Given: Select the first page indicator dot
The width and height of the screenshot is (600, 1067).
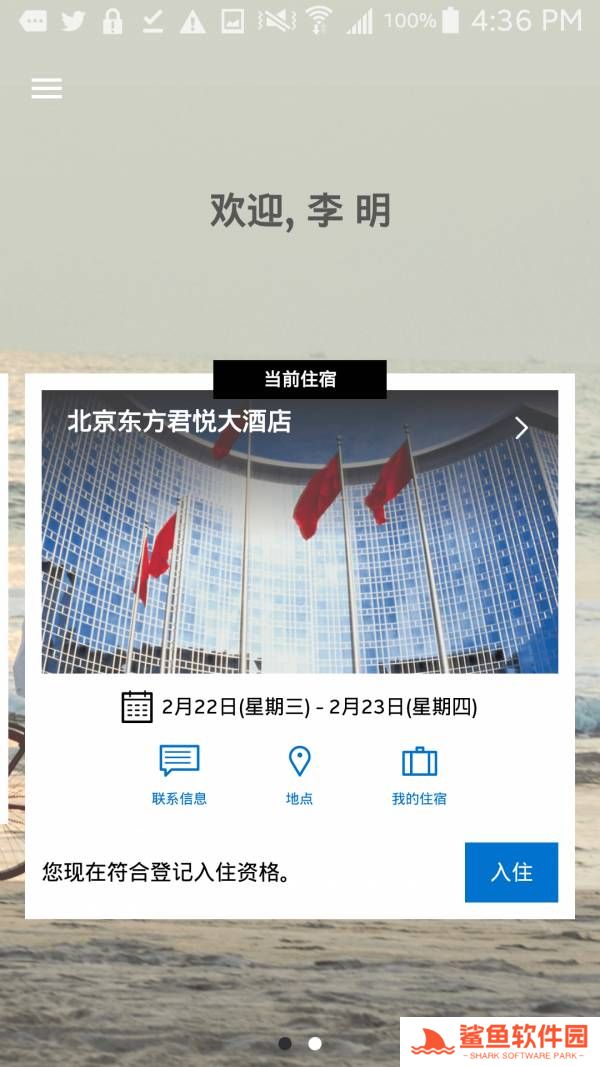Looking at the screenshot, I should (x=285, y=1043).
